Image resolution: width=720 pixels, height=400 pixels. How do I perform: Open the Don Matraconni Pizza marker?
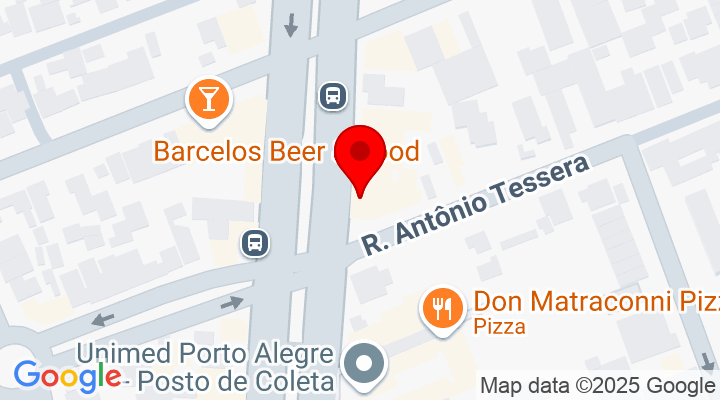tap(441, 306)
